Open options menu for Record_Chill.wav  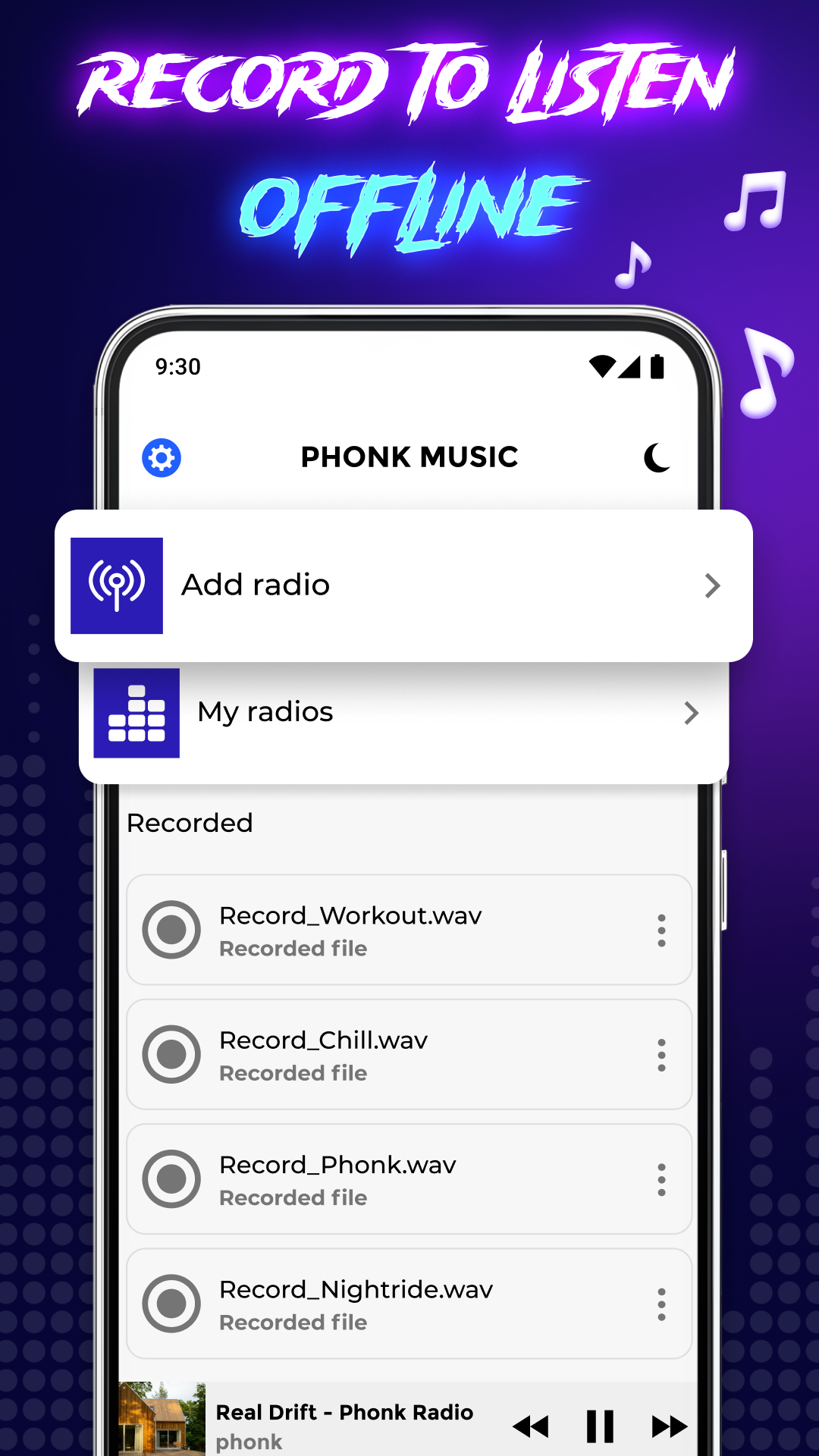point(661,1055)
